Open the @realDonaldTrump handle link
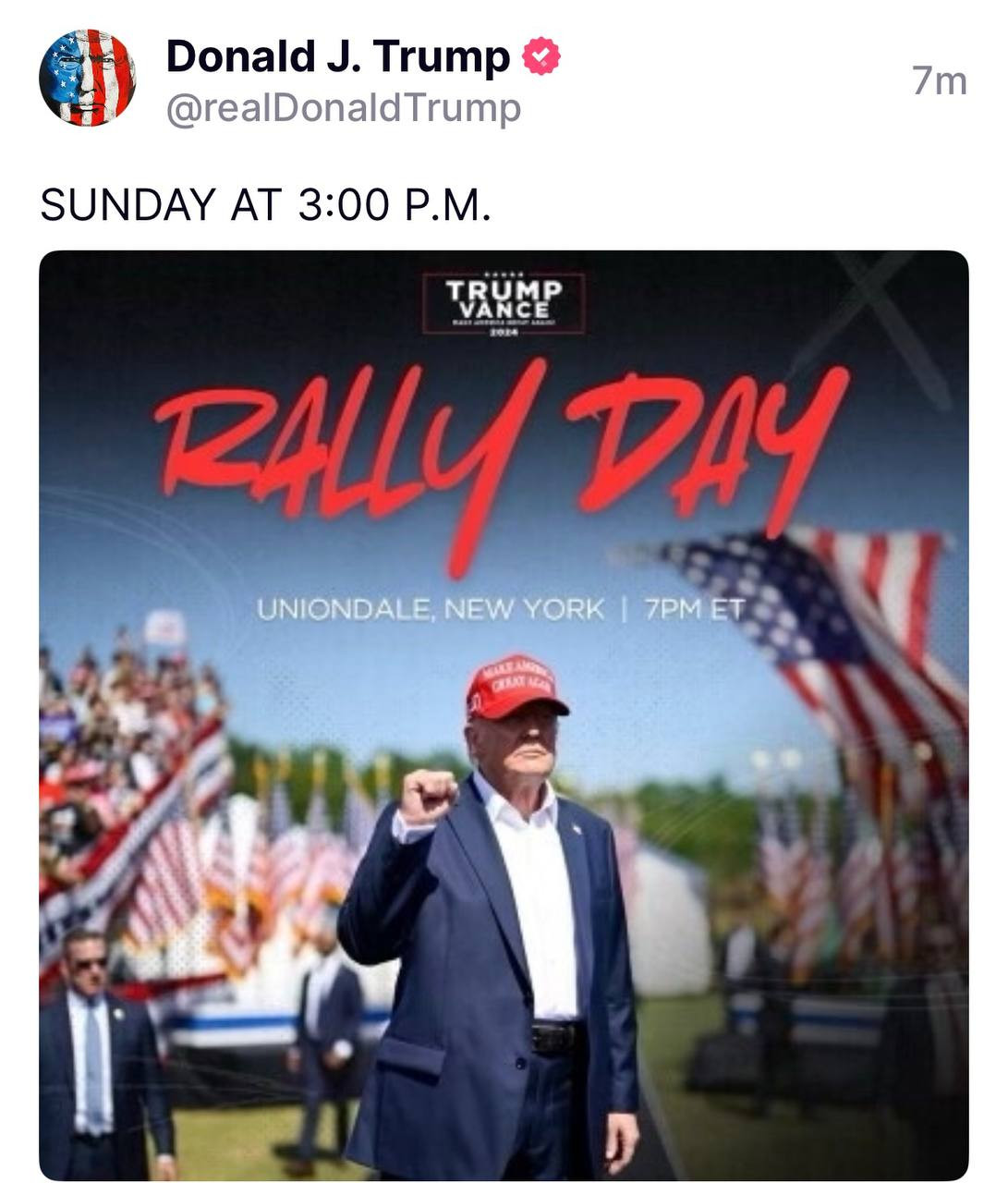This screenshot has width=1008, height=1183. coord(344,110)
